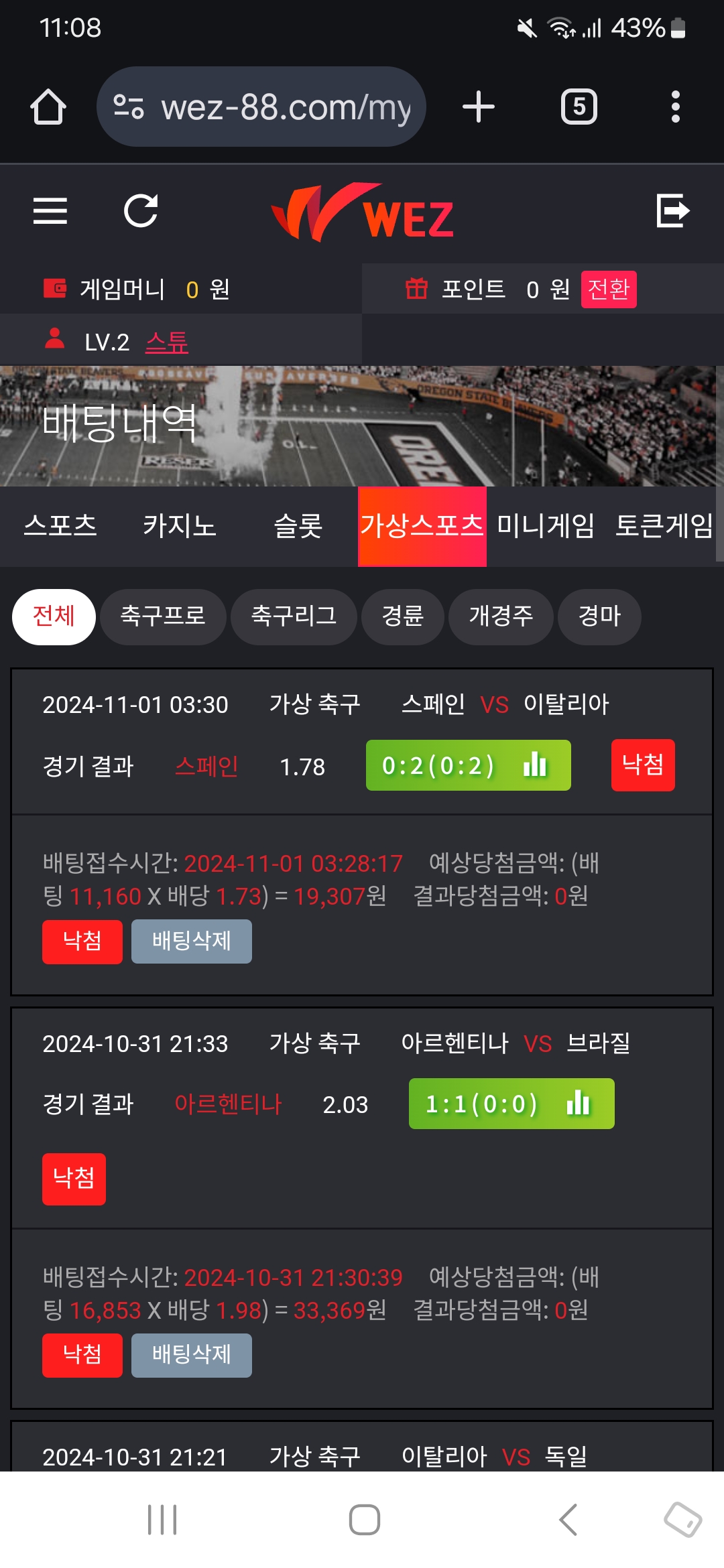Switch to the 토큰게임 tab
Screen dimensions: 724x1568
tap(664, 526)
